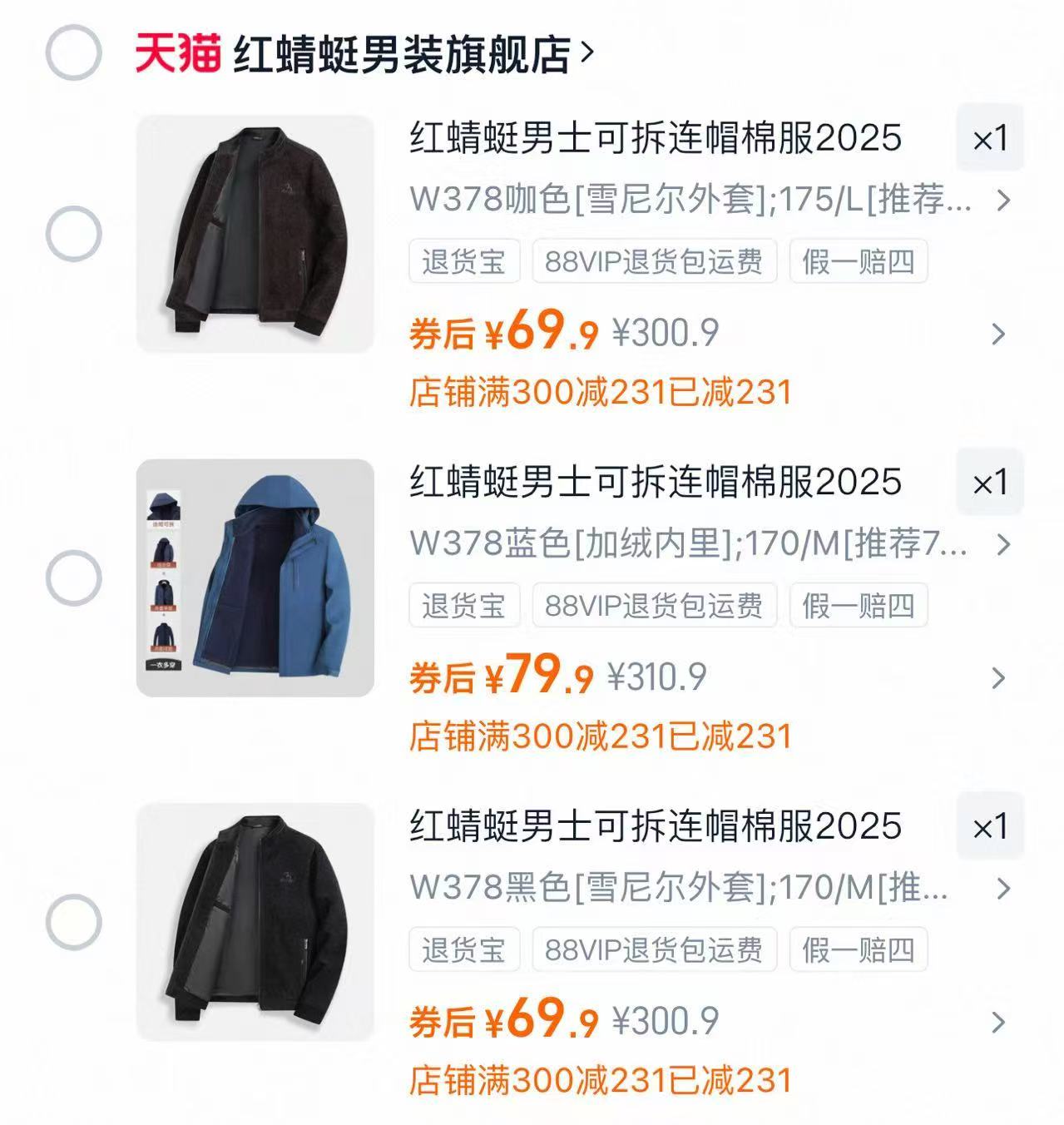Click the 退货宝 tag on the first item
This screenshot has width=1064, height=1125.
[x=463, y=261]
